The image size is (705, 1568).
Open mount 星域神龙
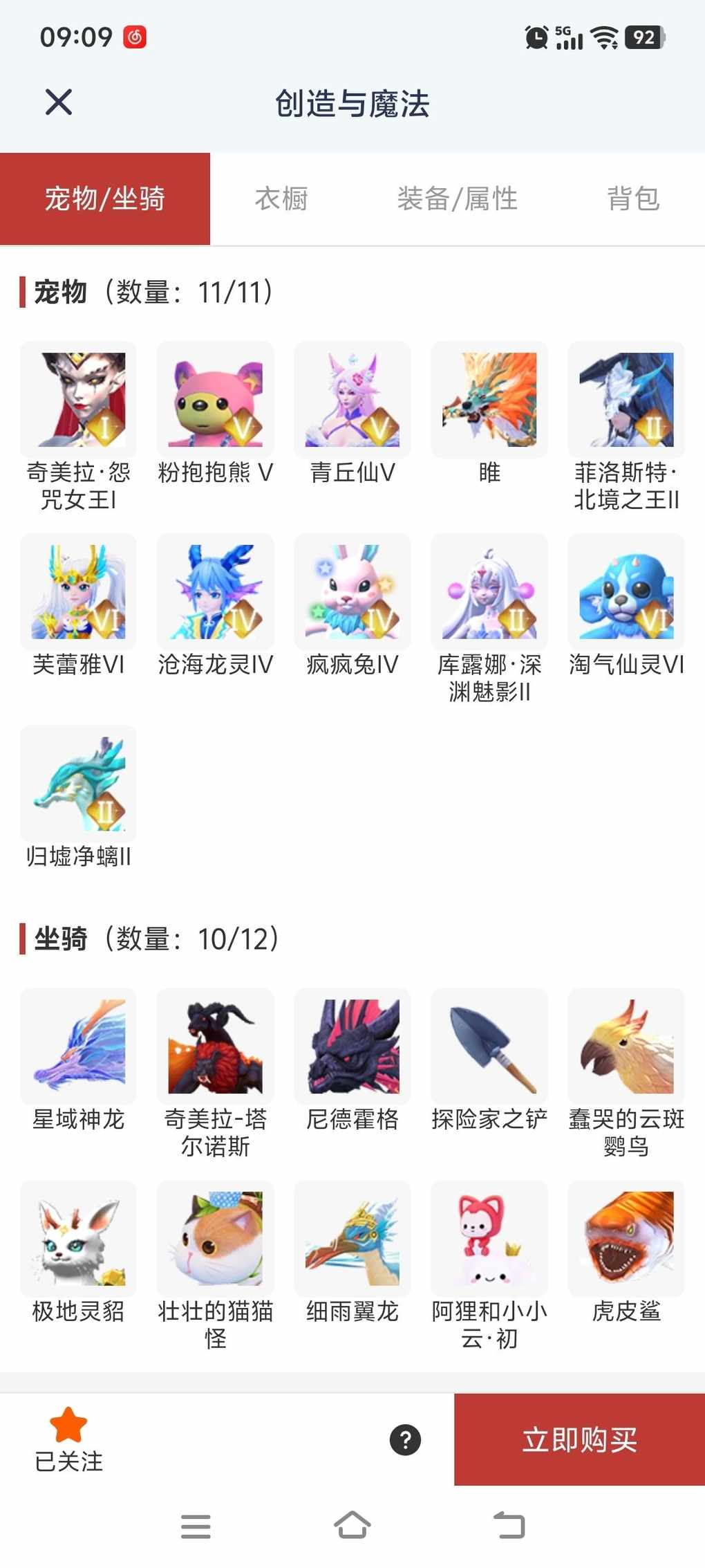click(x=78, y=1046)
